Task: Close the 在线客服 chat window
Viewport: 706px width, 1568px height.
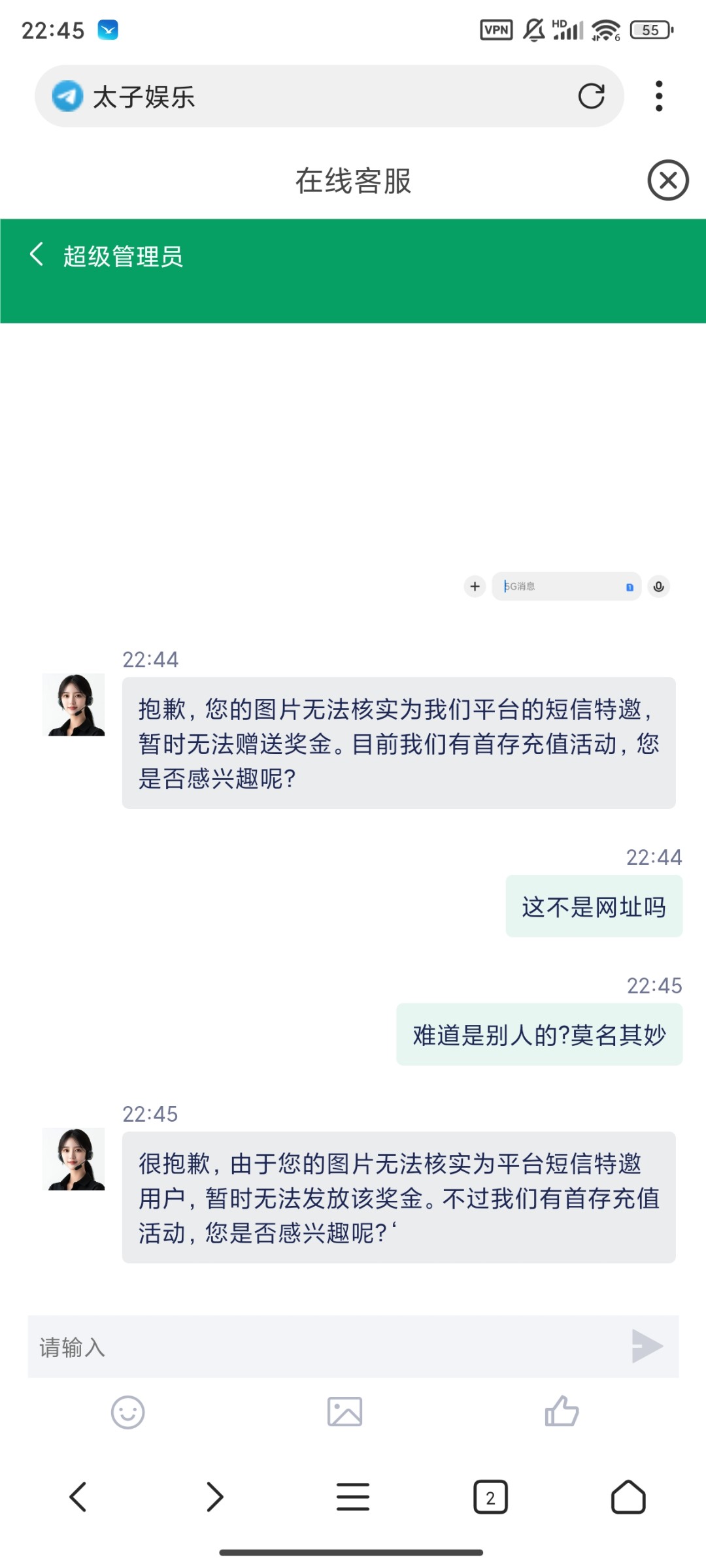Action: click(x=667, y=180)
